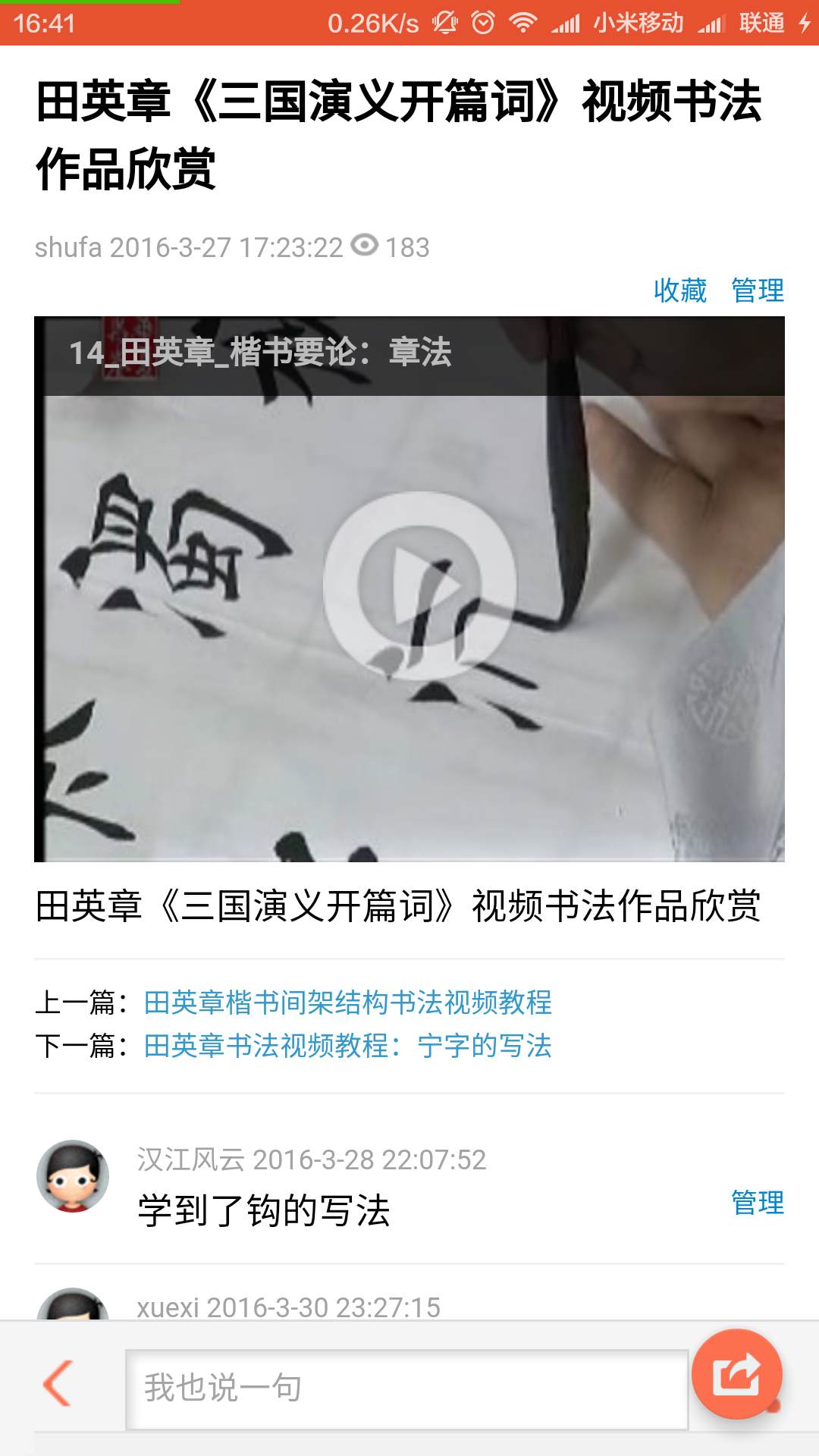Viewport: 819px width, 1456px height.
Task: Share this article with orange button
Action: (736, 1373)
